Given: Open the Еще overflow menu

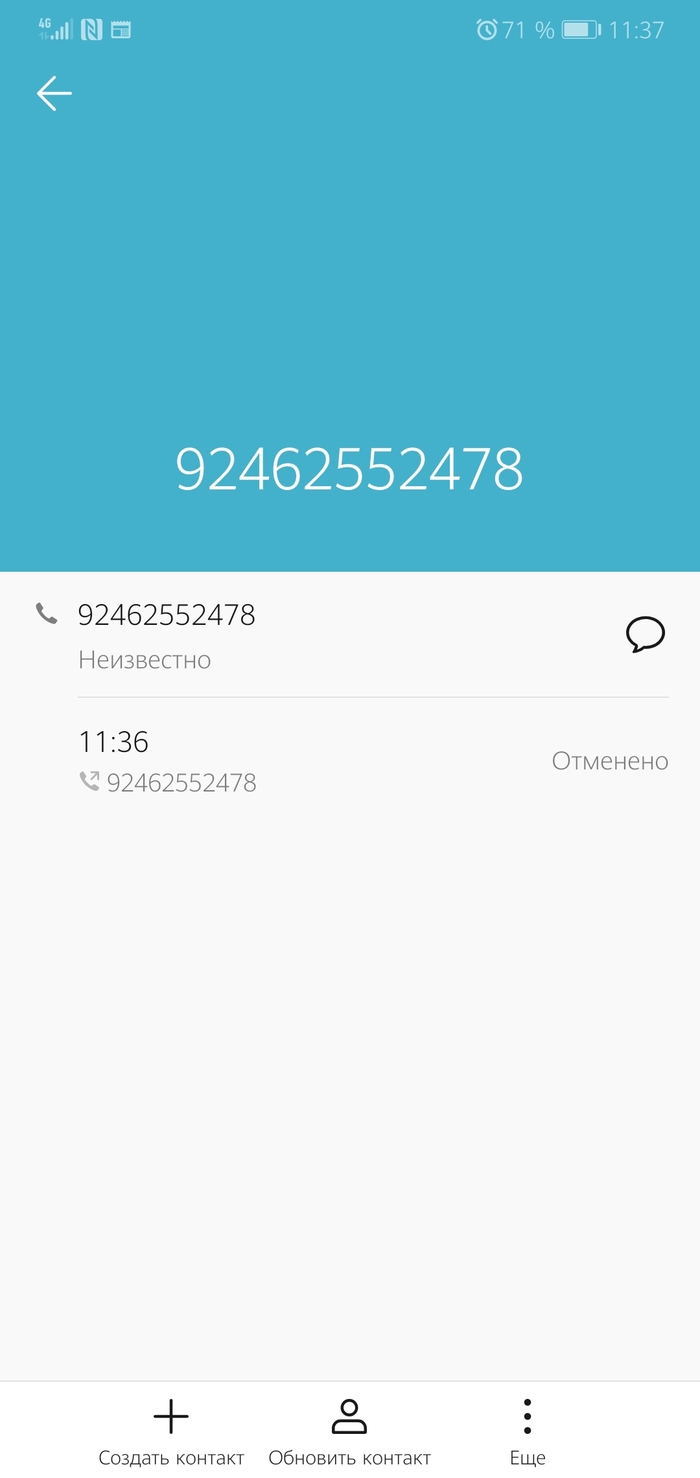Looking at the screenshot, I should [527, 1431].
